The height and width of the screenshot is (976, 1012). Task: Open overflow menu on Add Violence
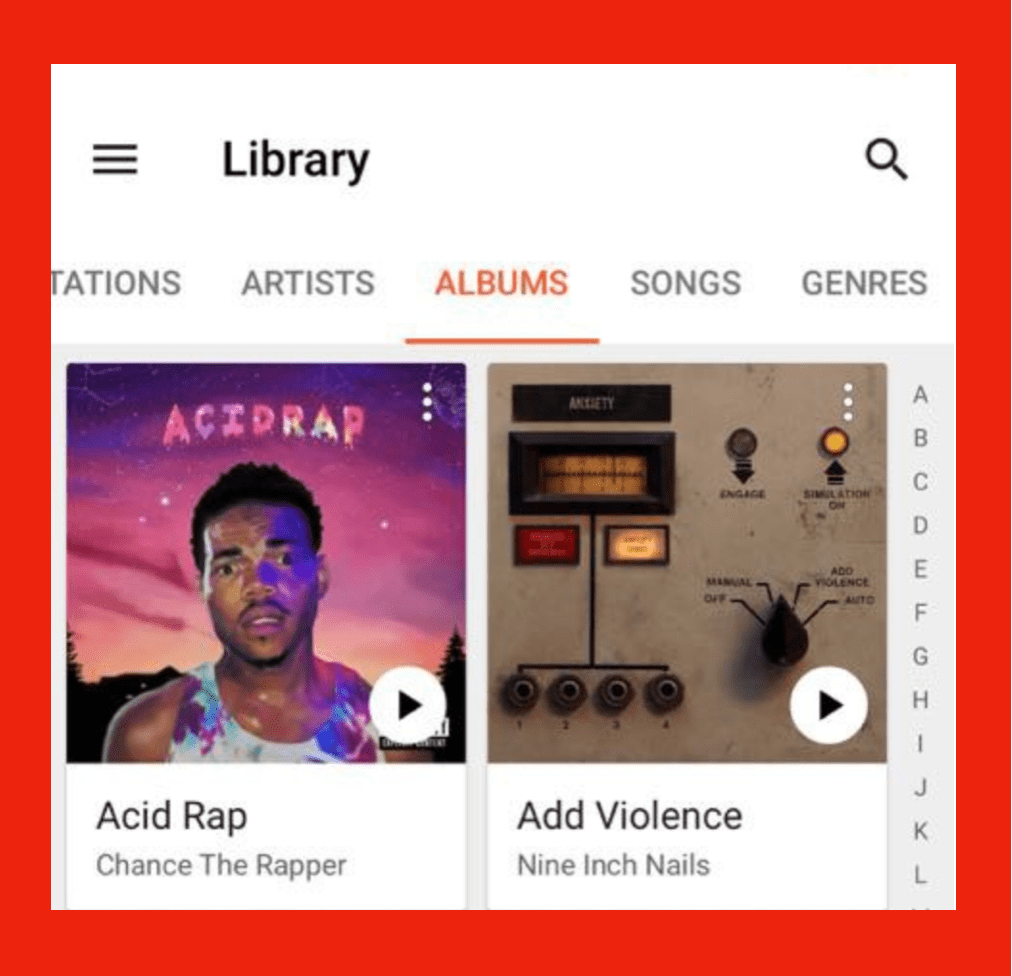tap(848, 402)
